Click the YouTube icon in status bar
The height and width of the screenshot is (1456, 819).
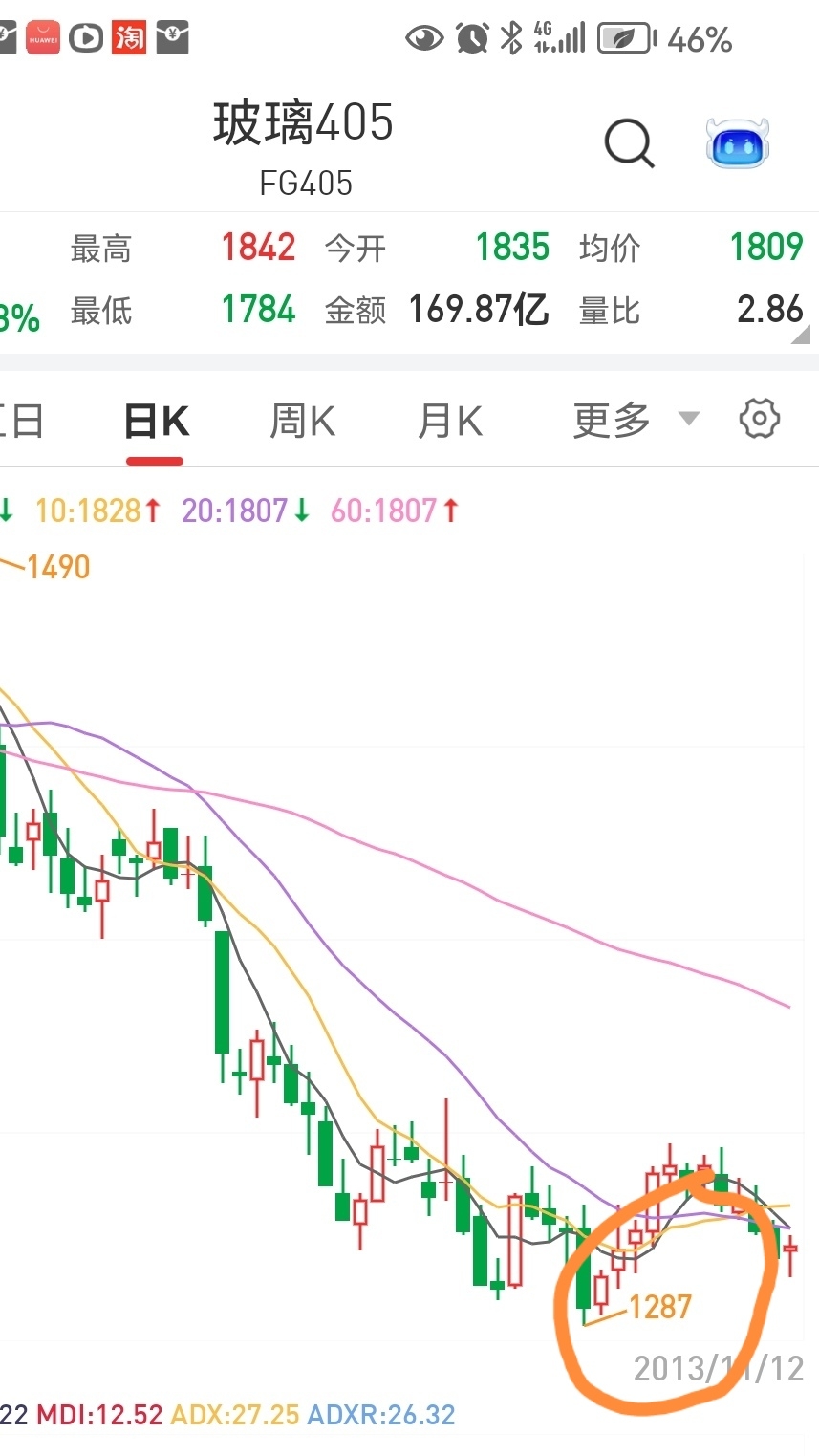[x=86, y=37]
